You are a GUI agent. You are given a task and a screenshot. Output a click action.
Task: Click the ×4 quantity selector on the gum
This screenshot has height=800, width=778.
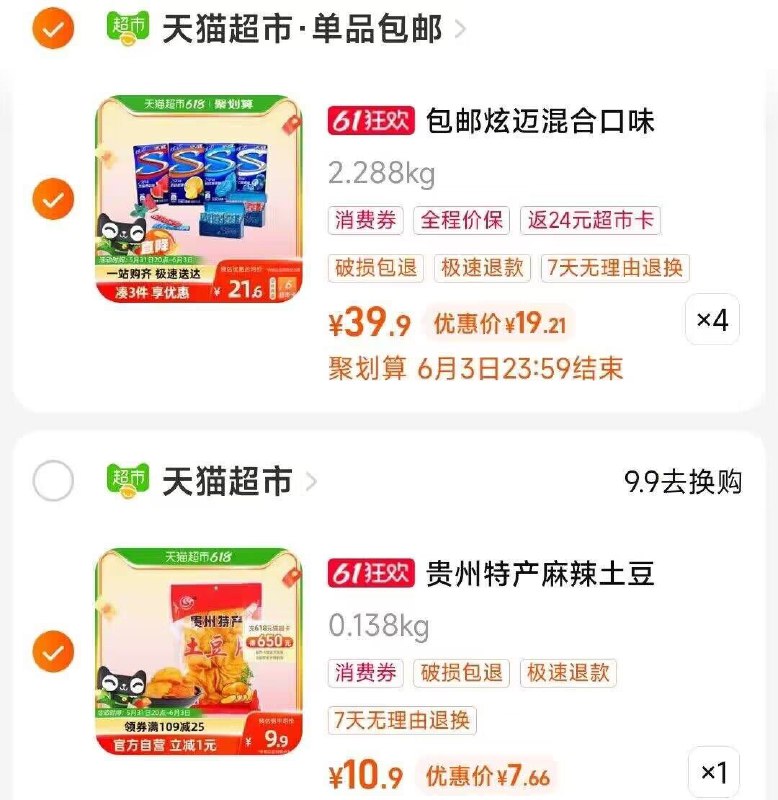(x=714, y=319)
